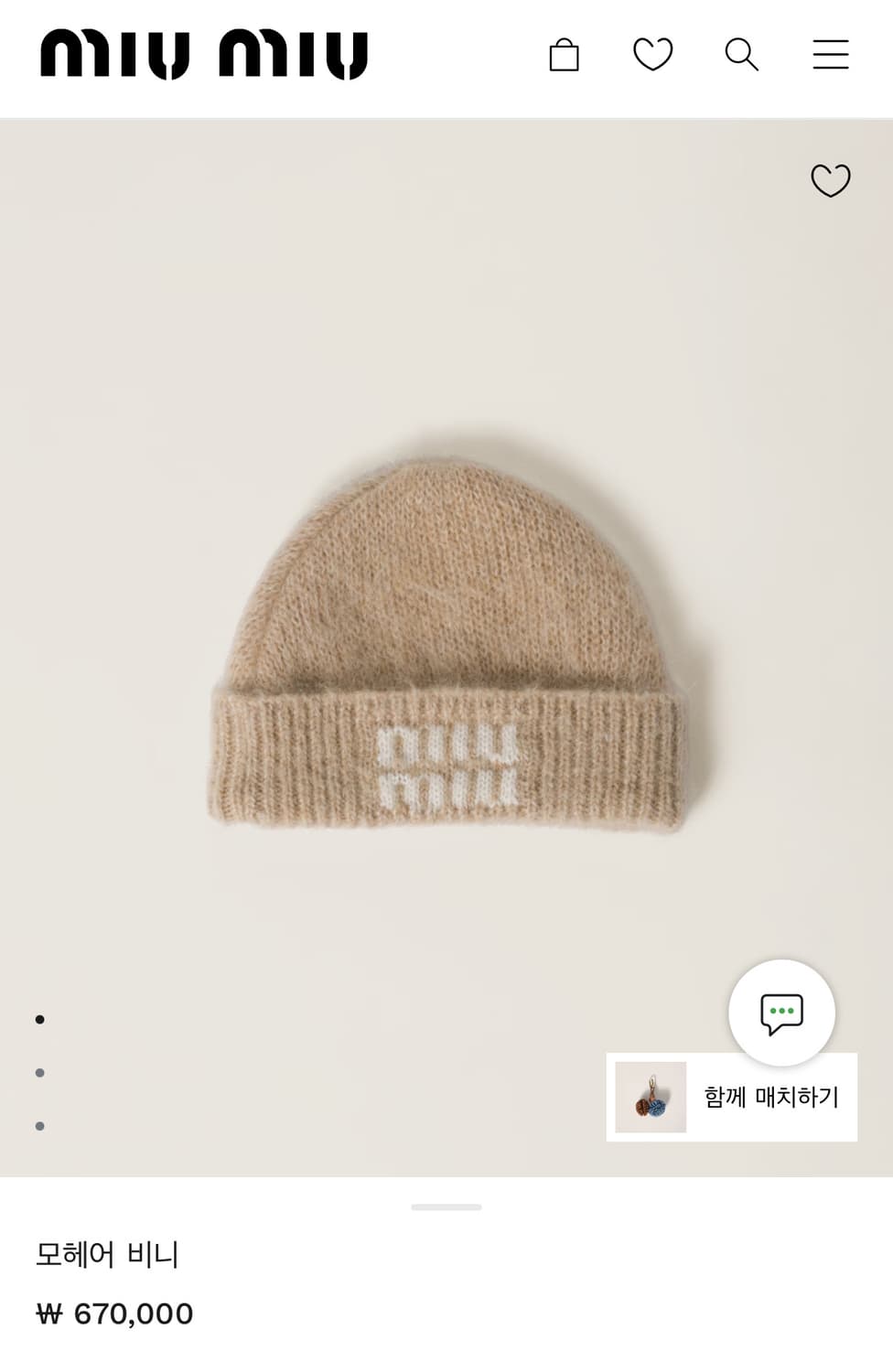Toggle the header heart to view saved items
Viewport: 893px width, 1372px height.
(x=652, y=55)
